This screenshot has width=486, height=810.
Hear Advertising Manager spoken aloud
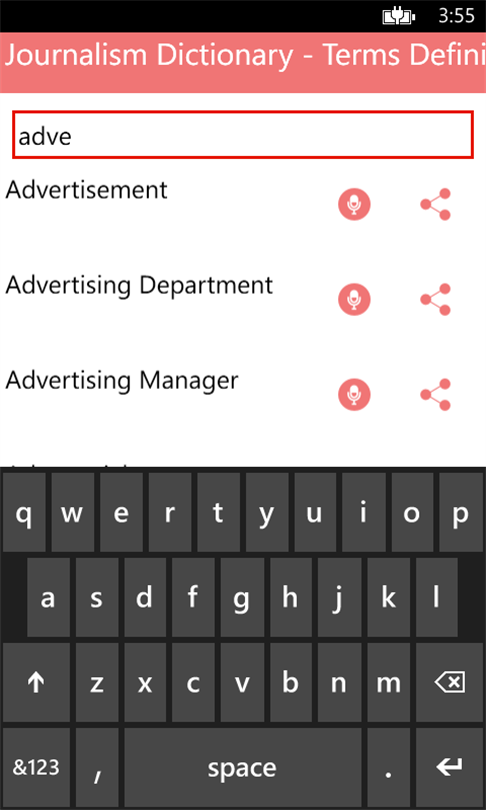click(x=354, y=395)
